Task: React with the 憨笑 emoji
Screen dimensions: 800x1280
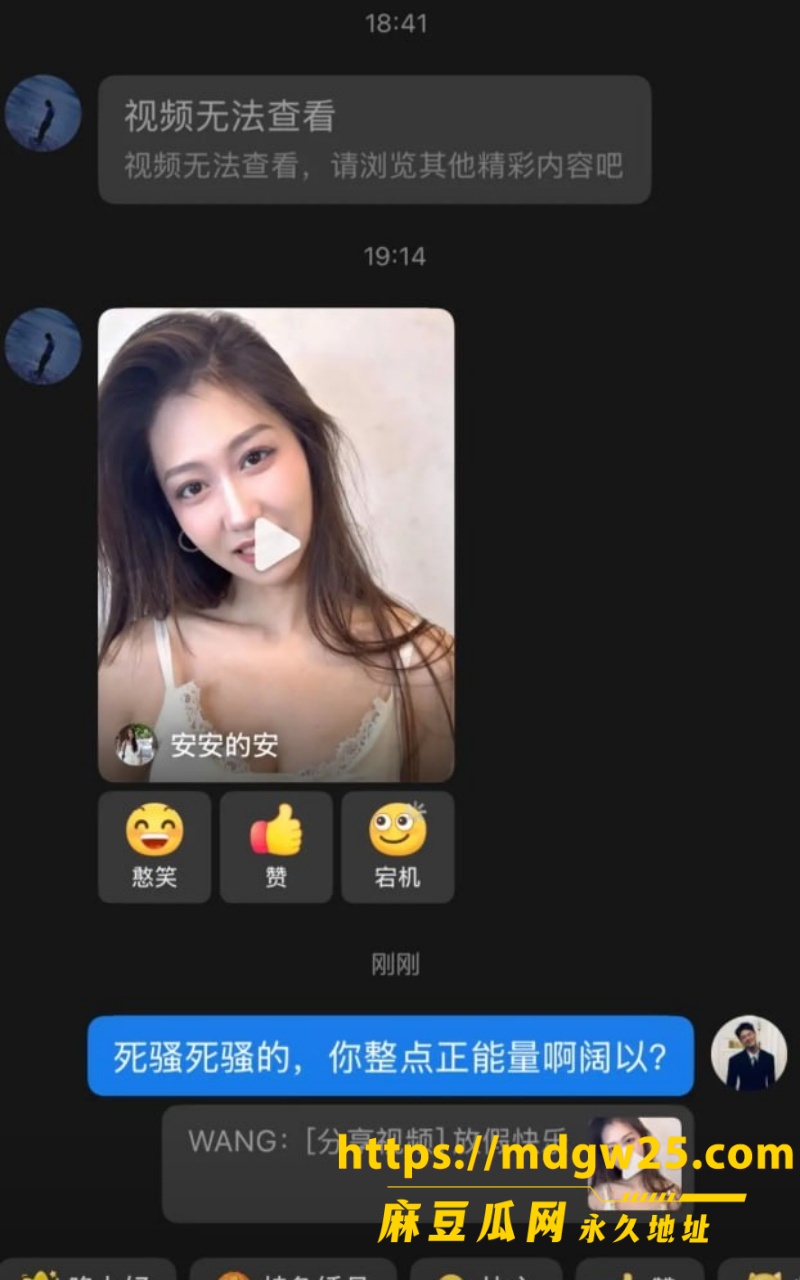Action: click(154, 847)
